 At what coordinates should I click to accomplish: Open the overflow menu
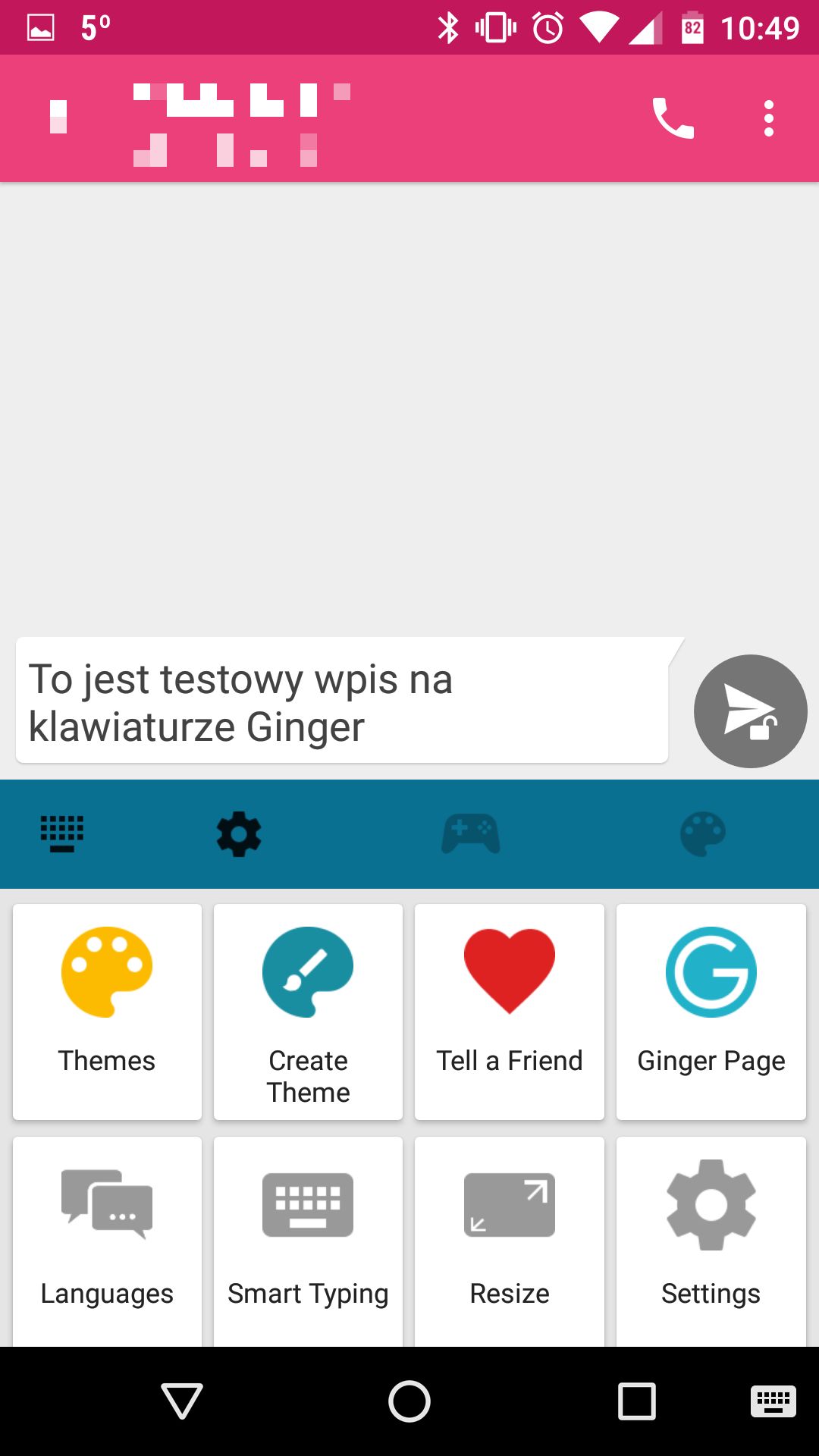coord(769,118)
